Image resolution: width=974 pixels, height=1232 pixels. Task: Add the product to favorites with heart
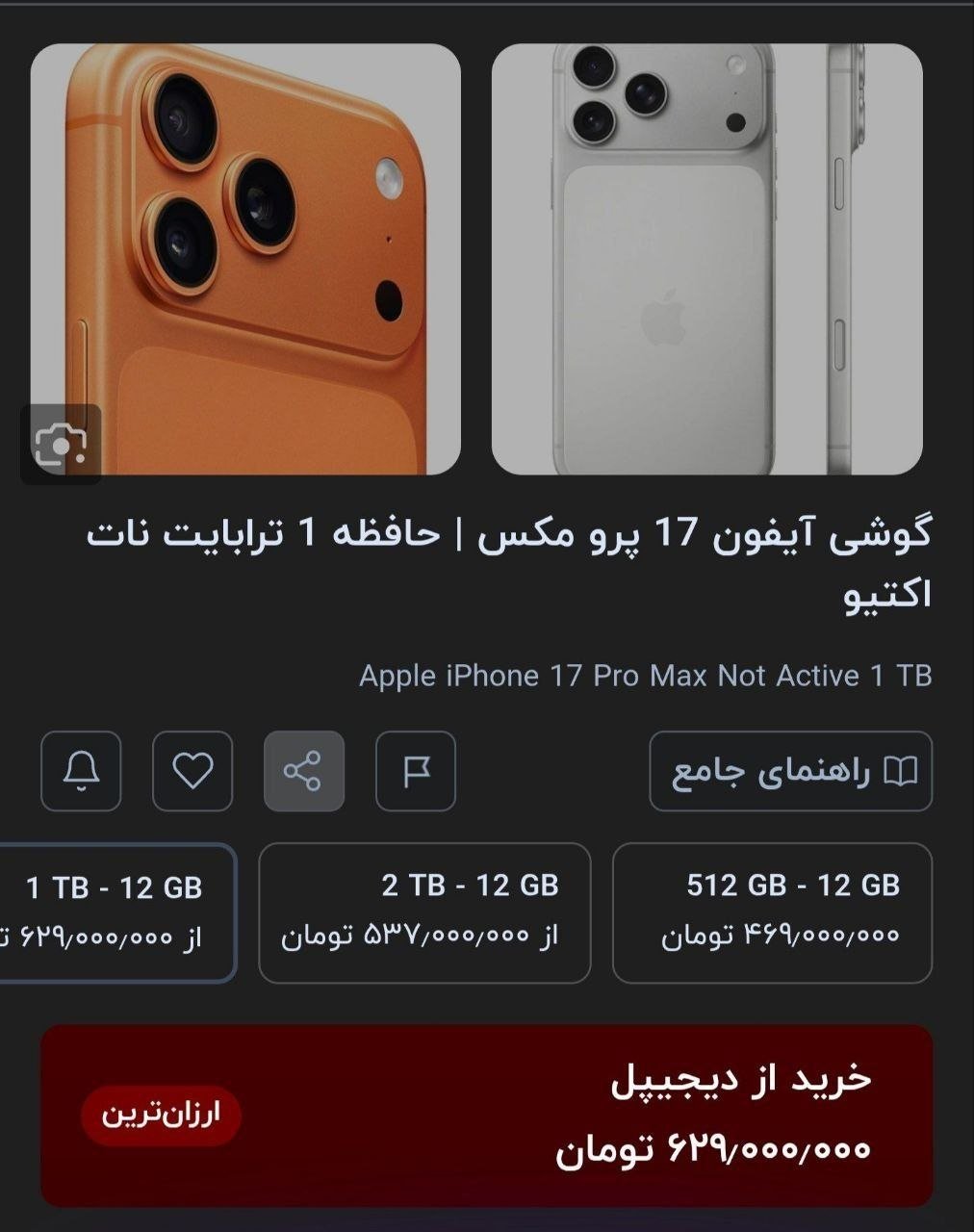[x=192, y=771]
